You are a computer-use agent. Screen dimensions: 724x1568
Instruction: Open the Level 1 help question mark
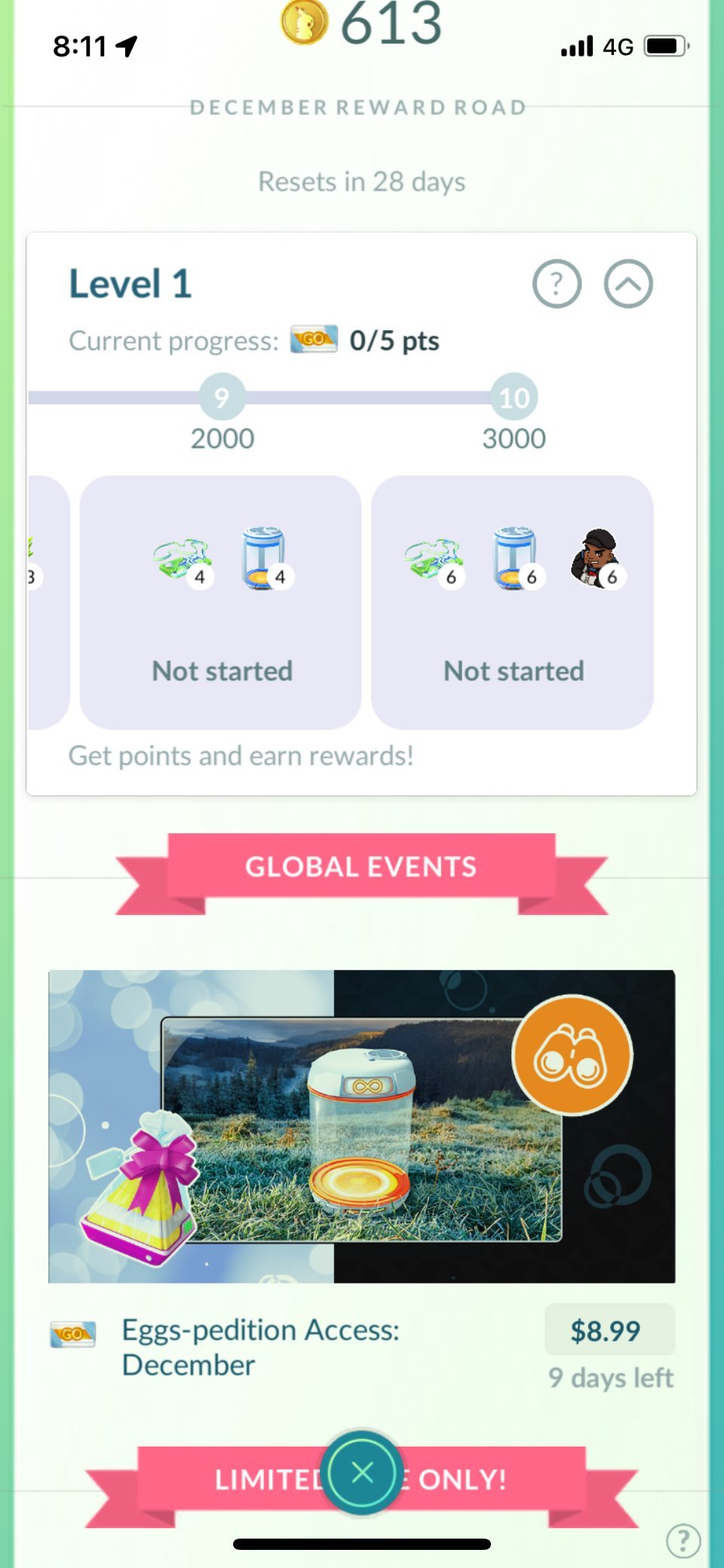(x=557, y=284)
